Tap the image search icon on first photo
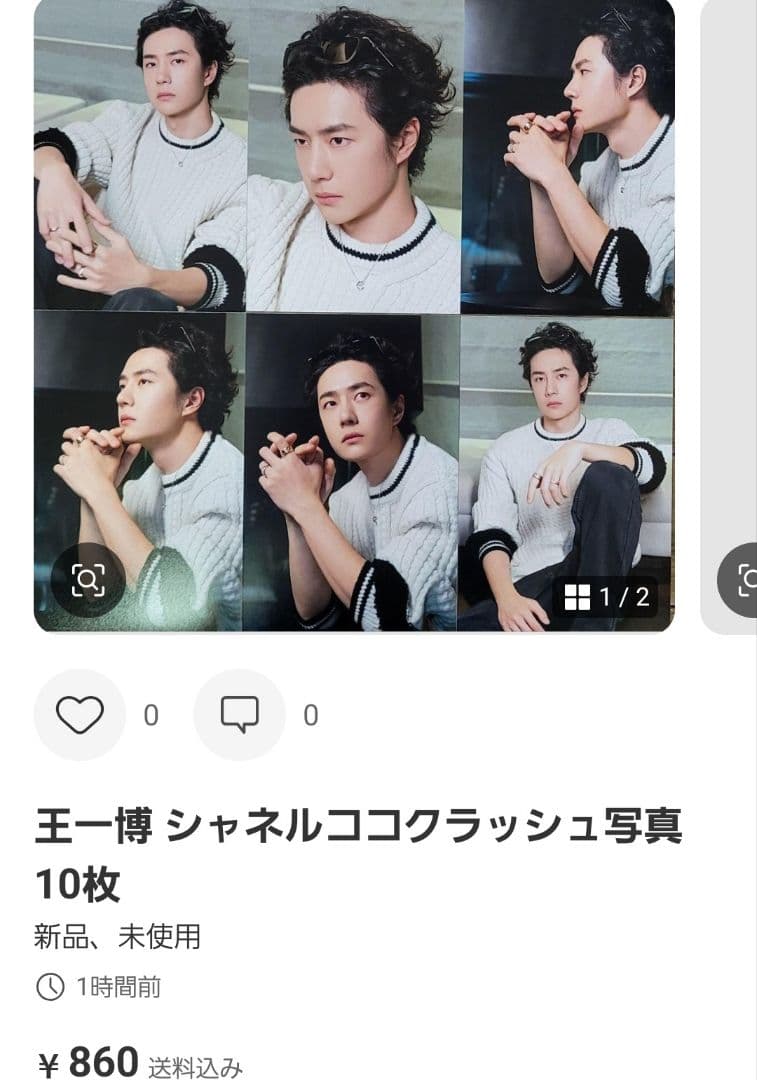 (88, 580)
